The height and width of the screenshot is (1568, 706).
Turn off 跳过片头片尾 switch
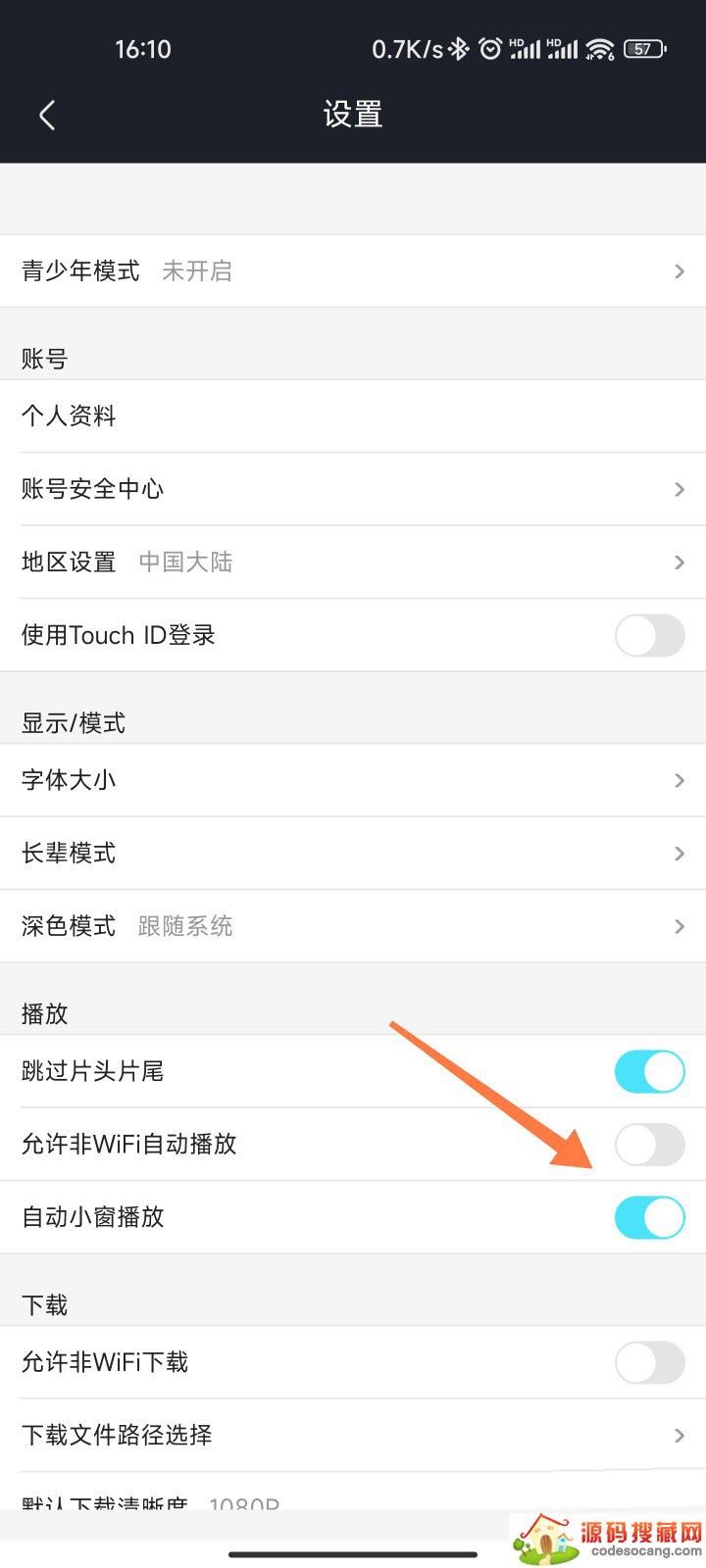pyautogui.click(x=649, y=1071)
